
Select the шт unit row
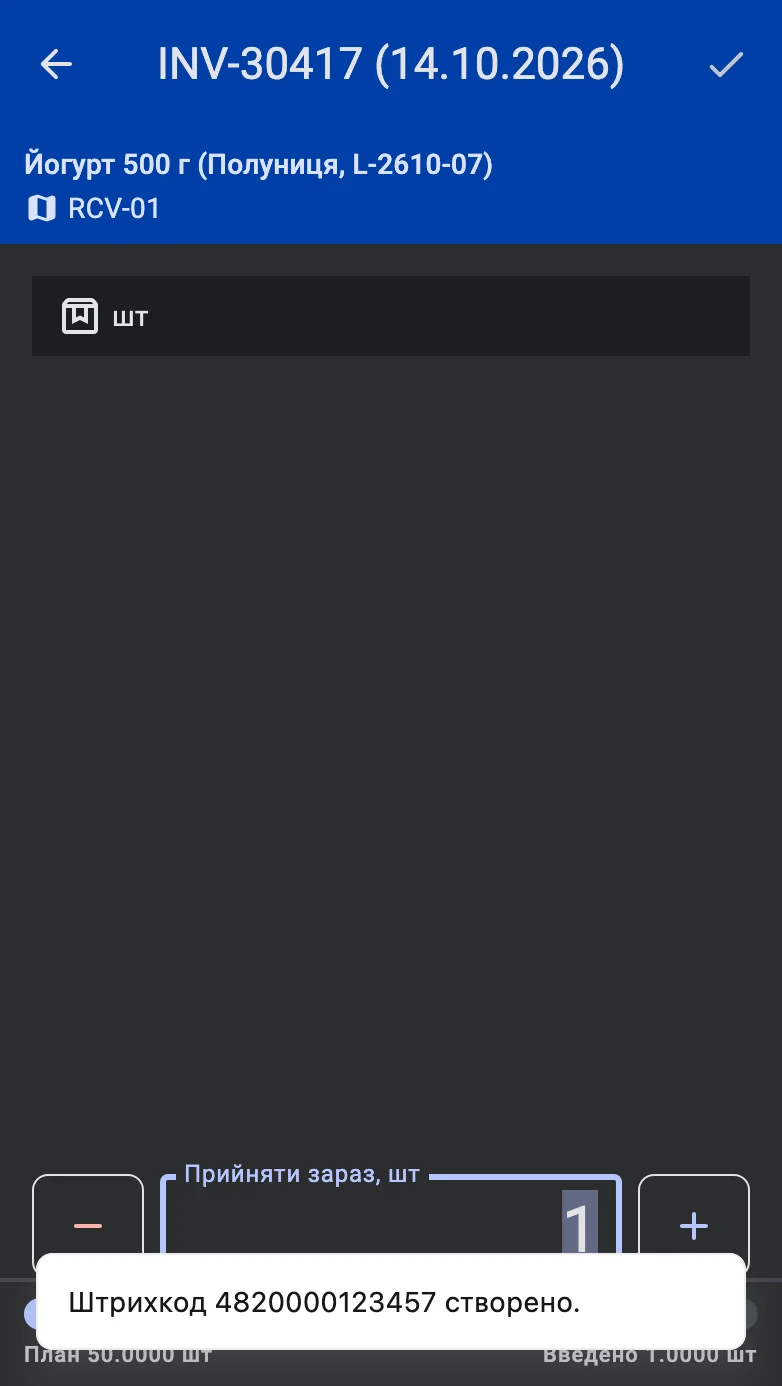(x=391, y=316)
